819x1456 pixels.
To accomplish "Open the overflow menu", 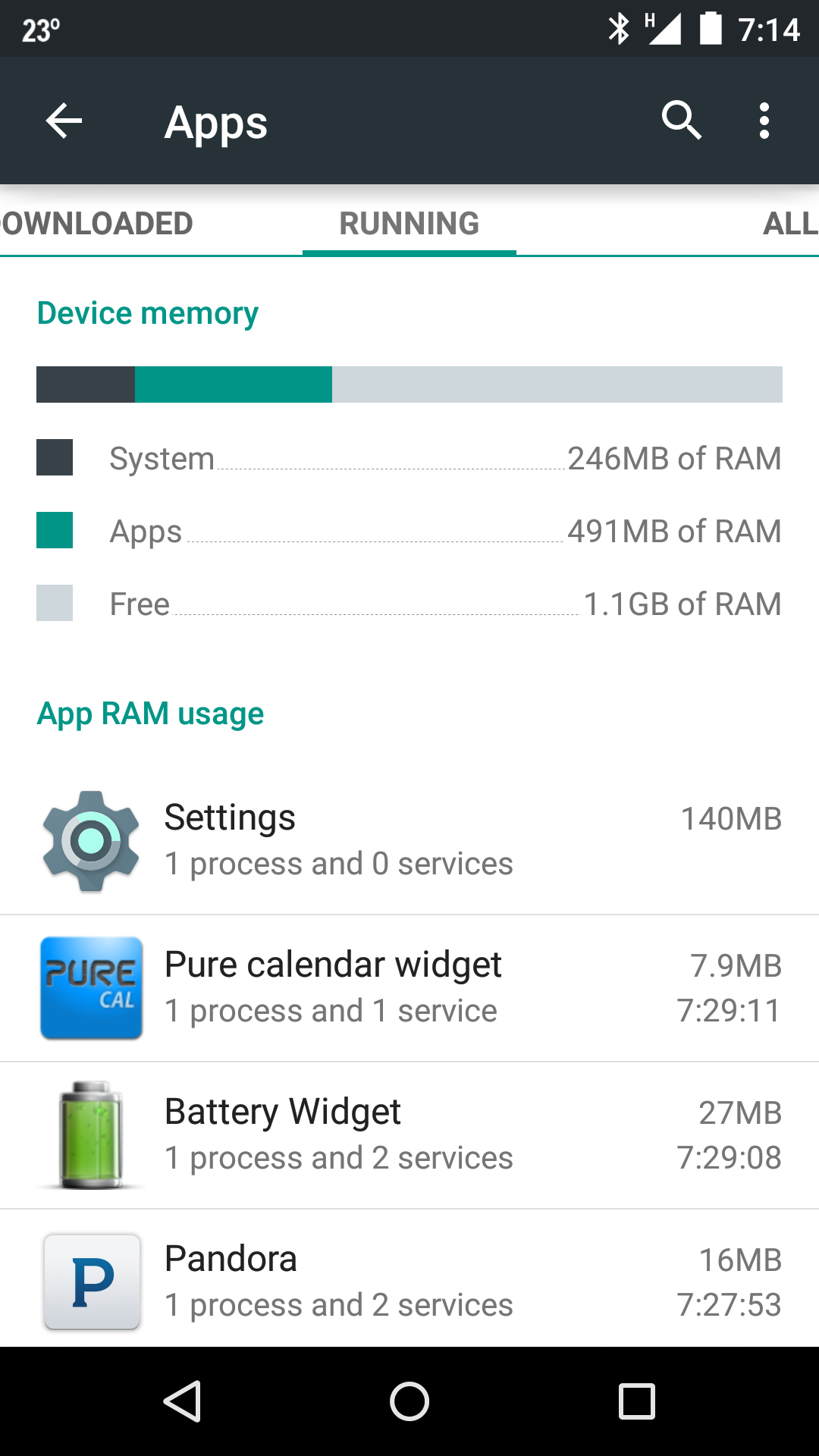I will (x=764, y=121).
